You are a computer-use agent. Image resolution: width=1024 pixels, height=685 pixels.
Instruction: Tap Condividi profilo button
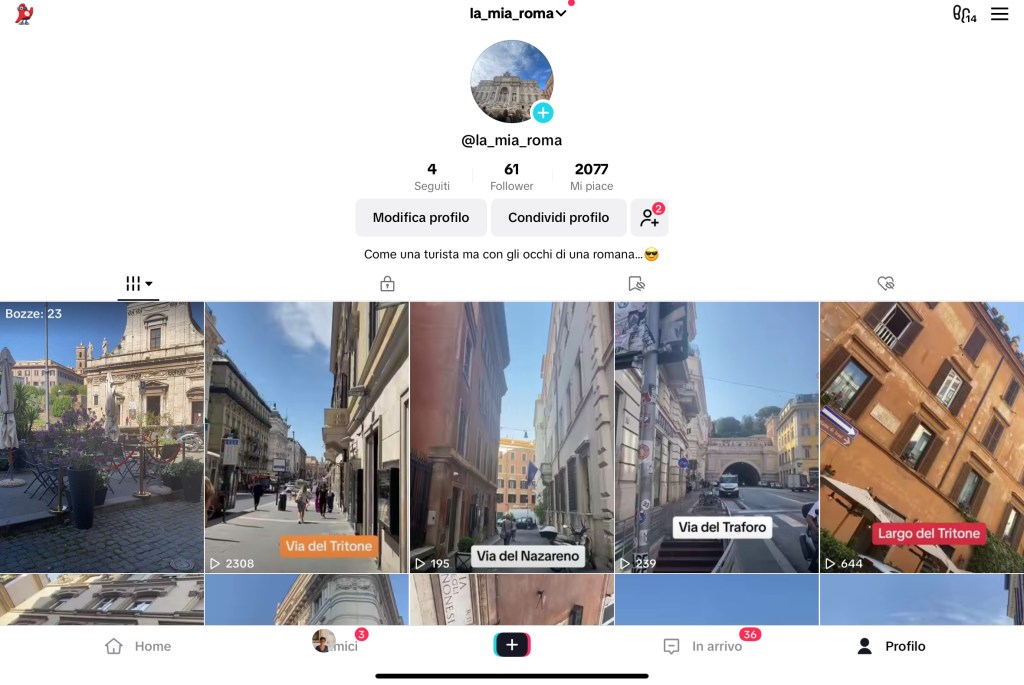click(558, 217)
